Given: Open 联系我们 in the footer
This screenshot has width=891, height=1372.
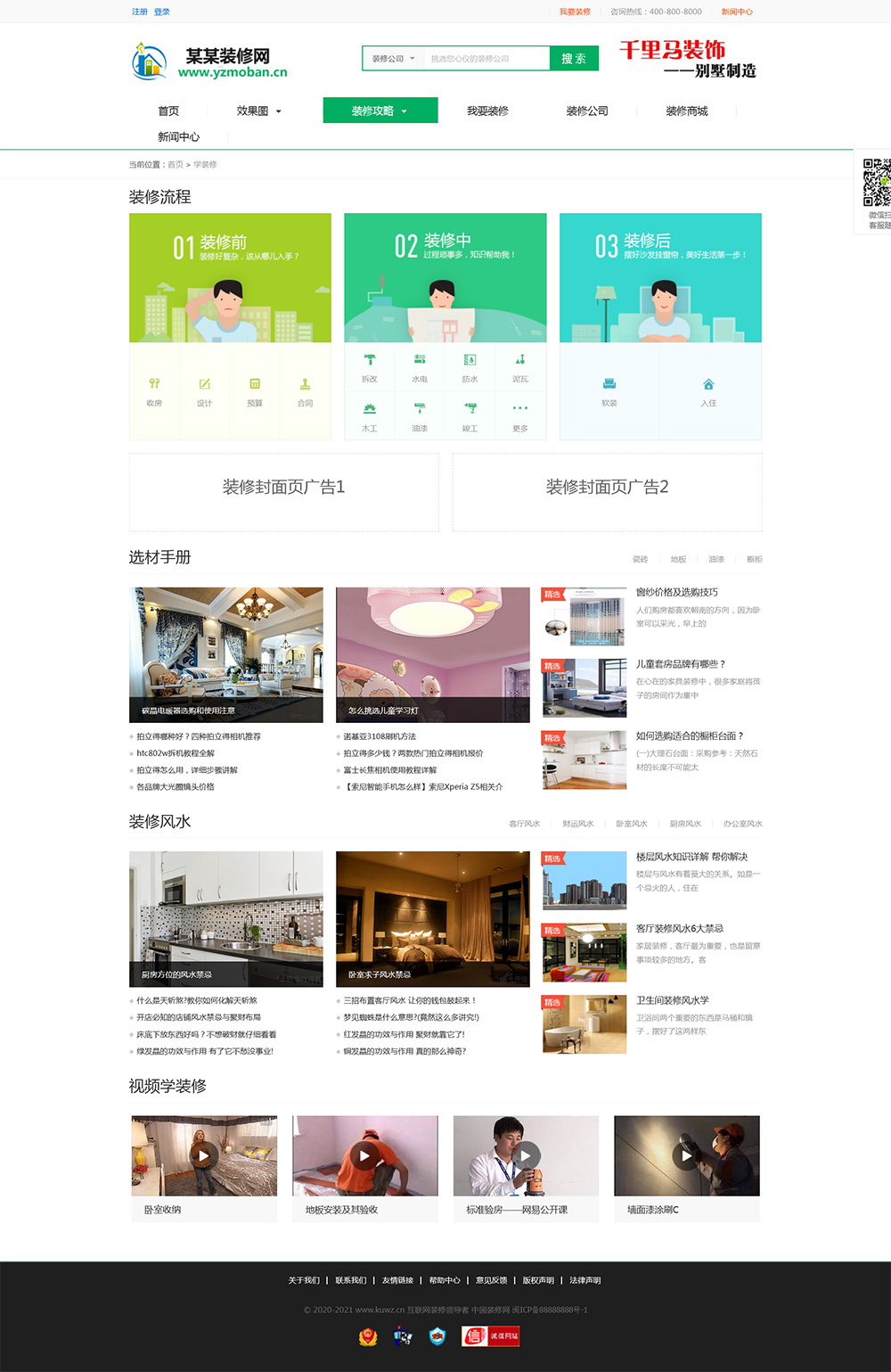Looking at the screenshot, I should point(350,1280).
